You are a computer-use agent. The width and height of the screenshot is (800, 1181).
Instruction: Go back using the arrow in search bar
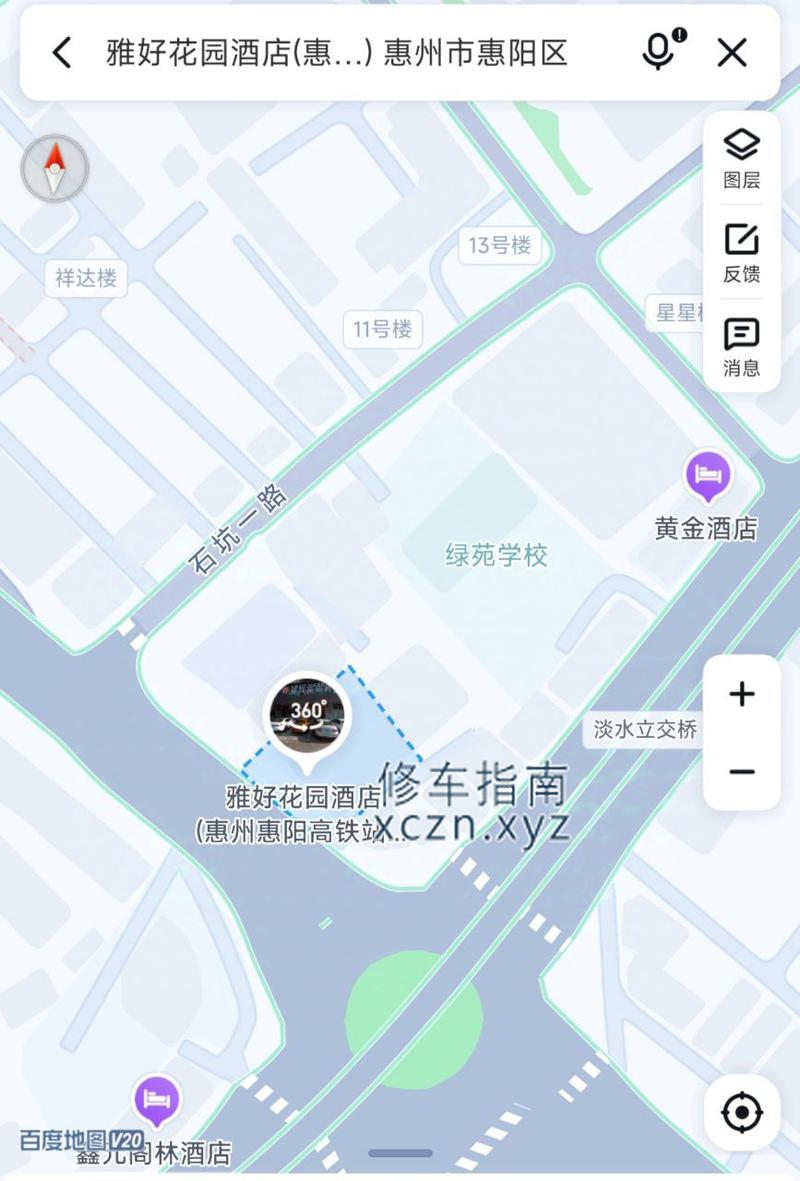pos(62,52)
